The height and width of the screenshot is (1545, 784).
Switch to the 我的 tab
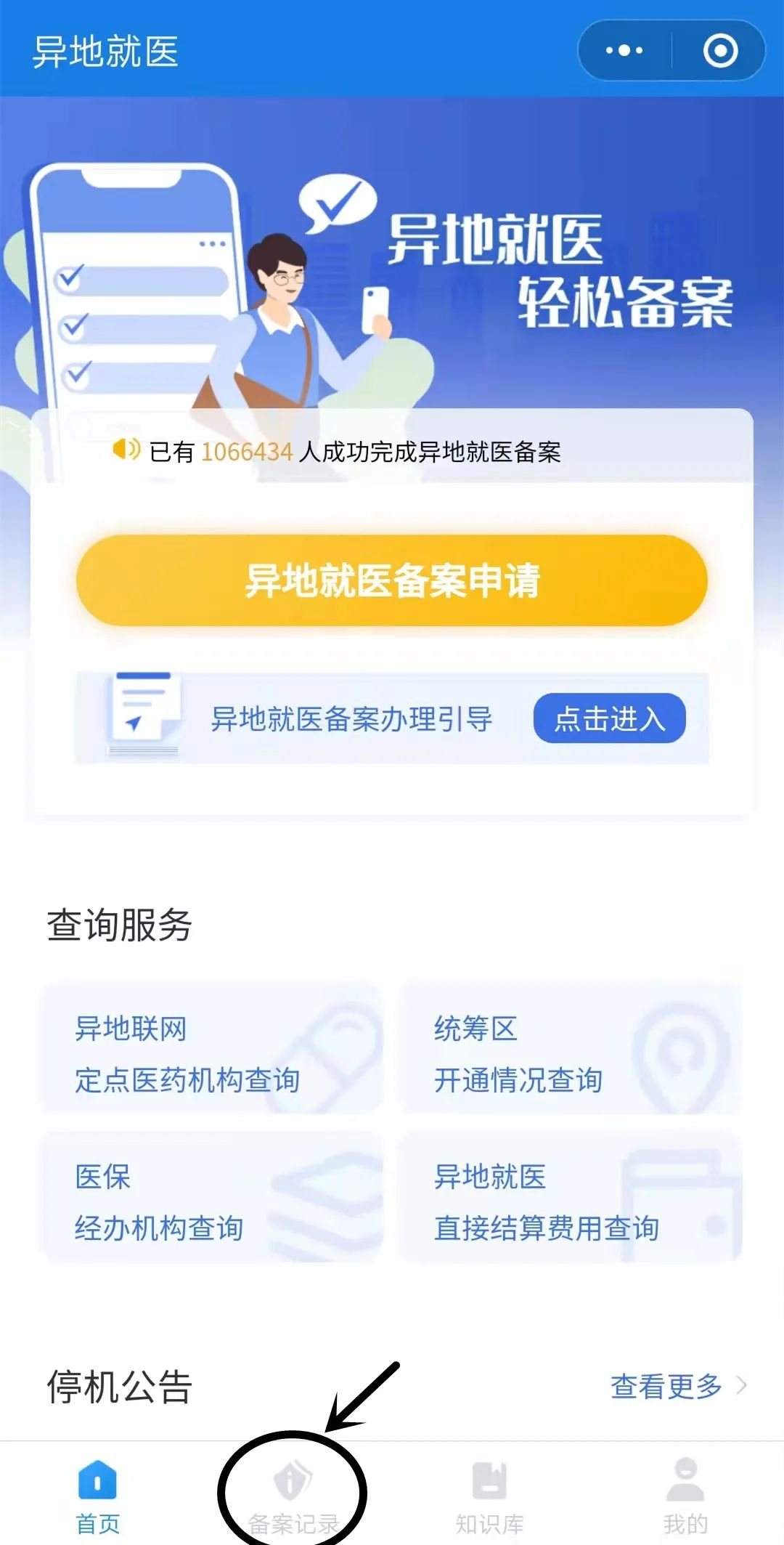pos(685,1496)
